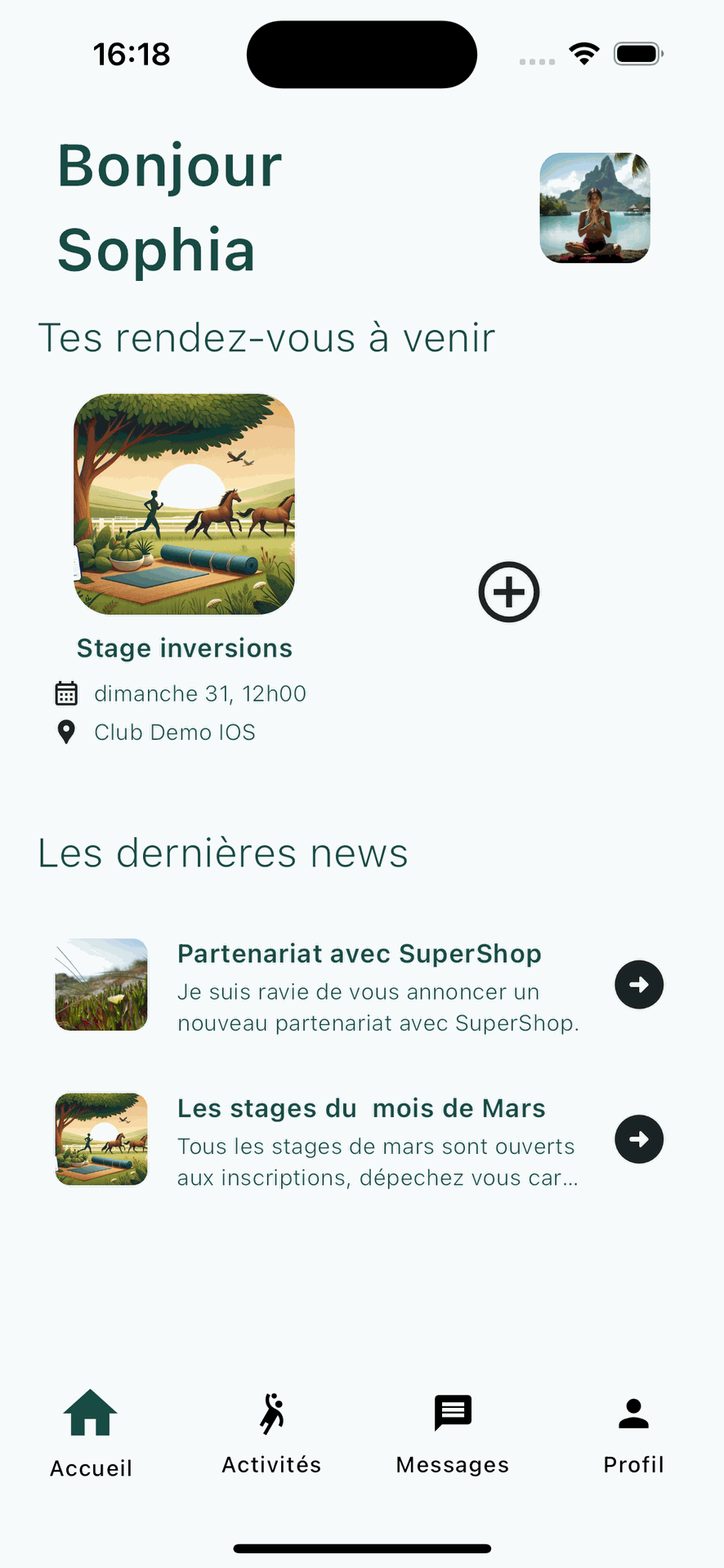
Task: Add a new appointment with plus icon
Action: pyautogui.click(x=508, y=592)
